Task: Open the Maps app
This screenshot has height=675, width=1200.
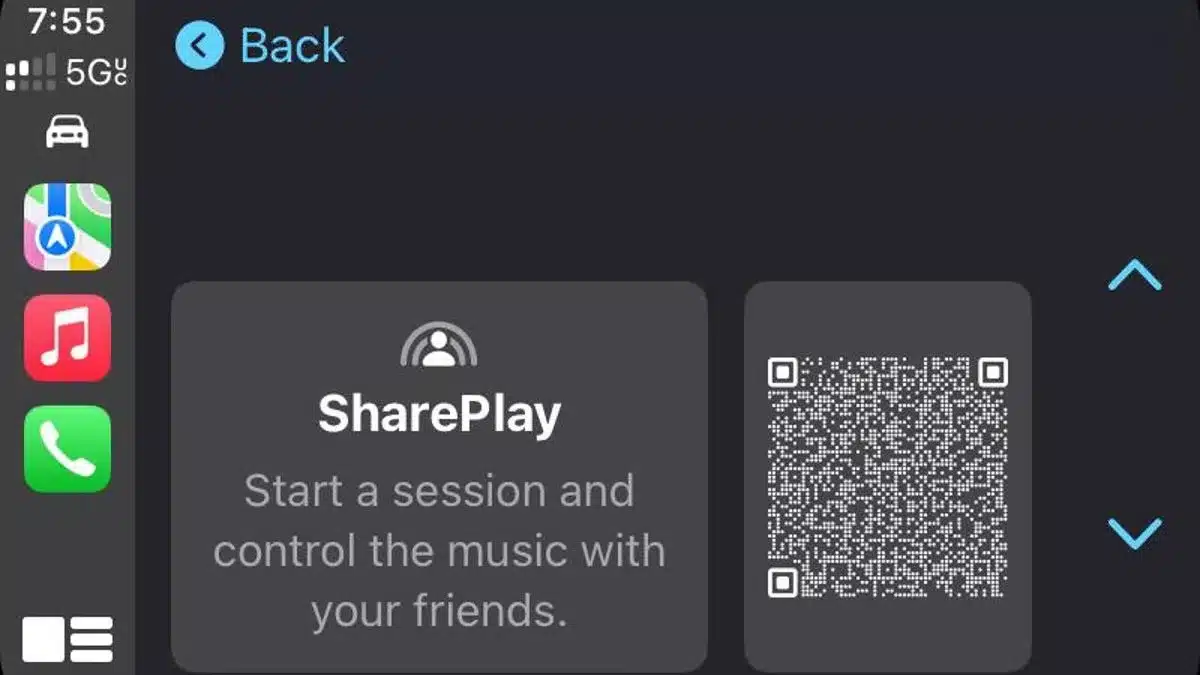Action: pyautogui.click(x=67, y=227)
